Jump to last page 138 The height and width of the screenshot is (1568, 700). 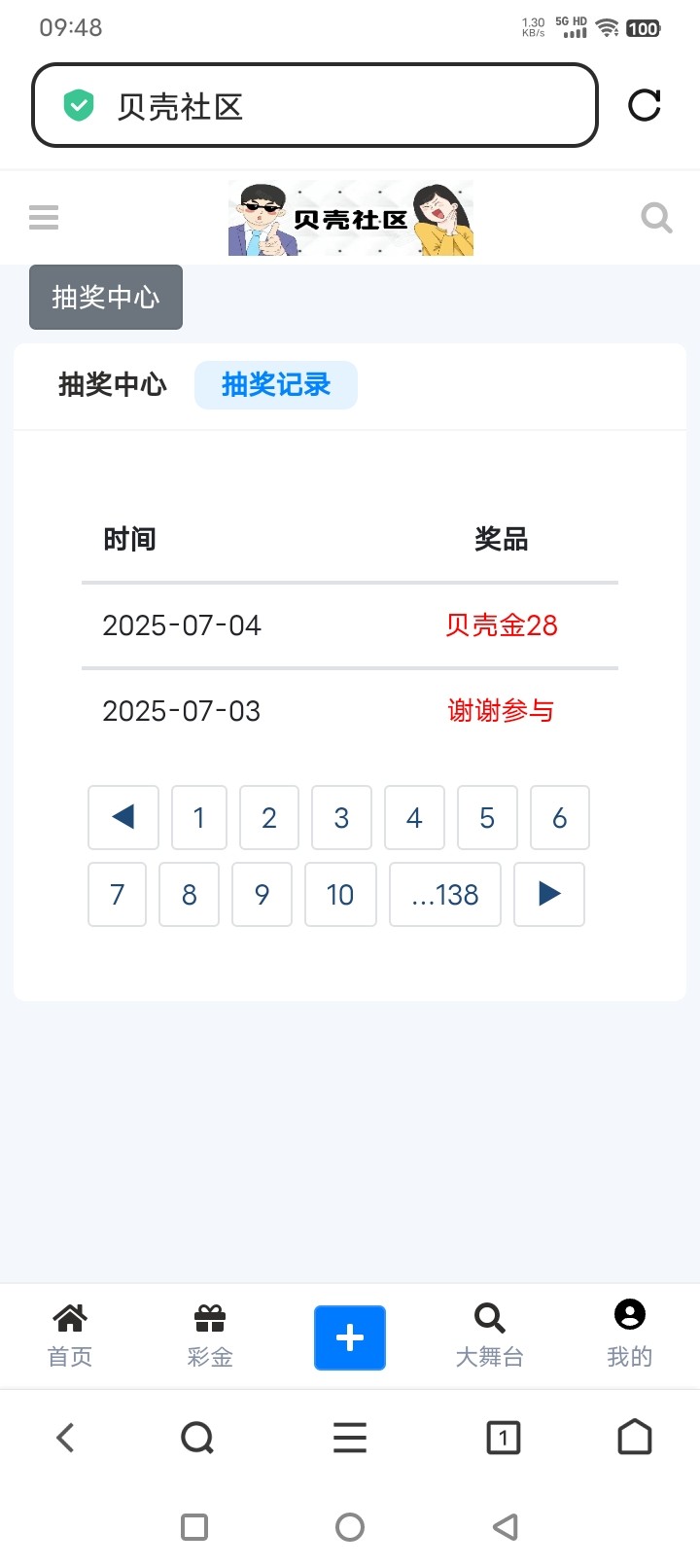445,894
